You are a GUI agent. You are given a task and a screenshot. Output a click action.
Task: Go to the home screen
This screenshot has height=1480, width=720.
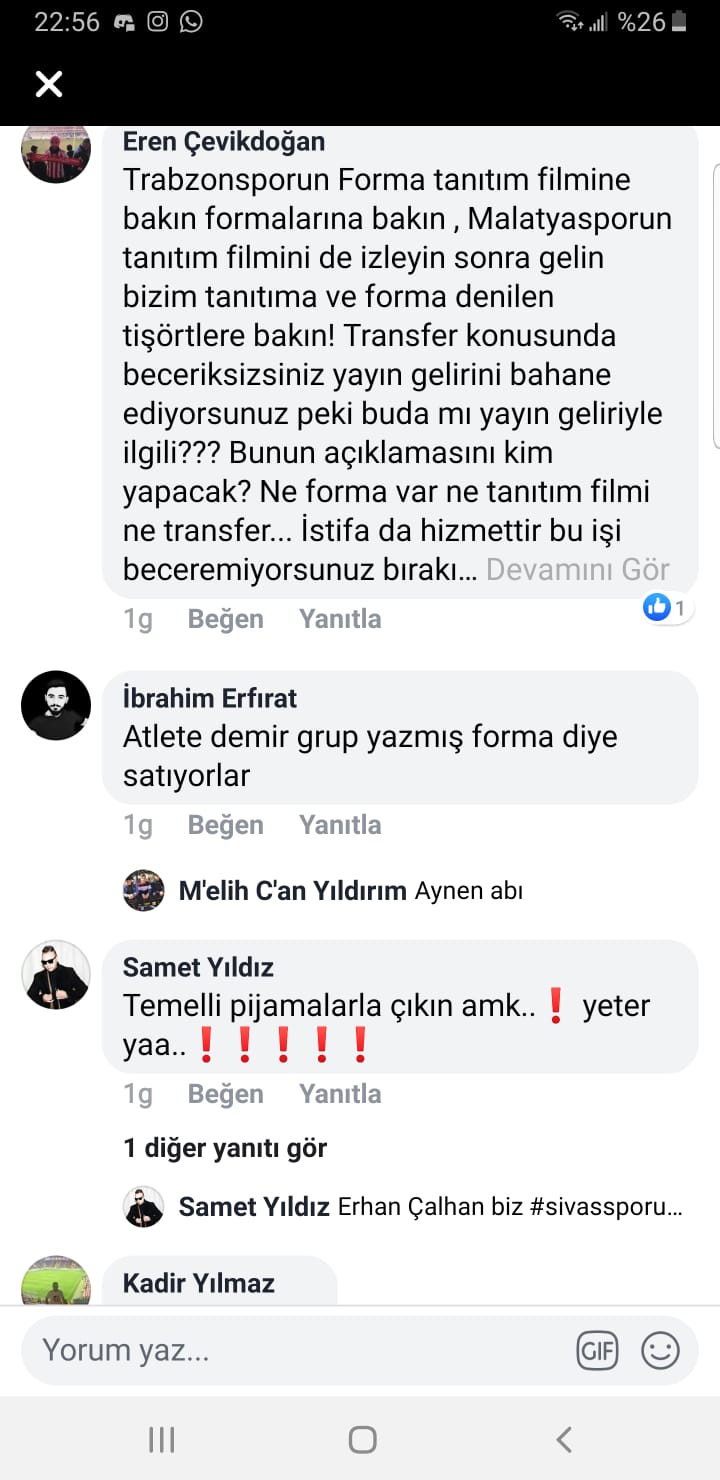(362, 1440)
